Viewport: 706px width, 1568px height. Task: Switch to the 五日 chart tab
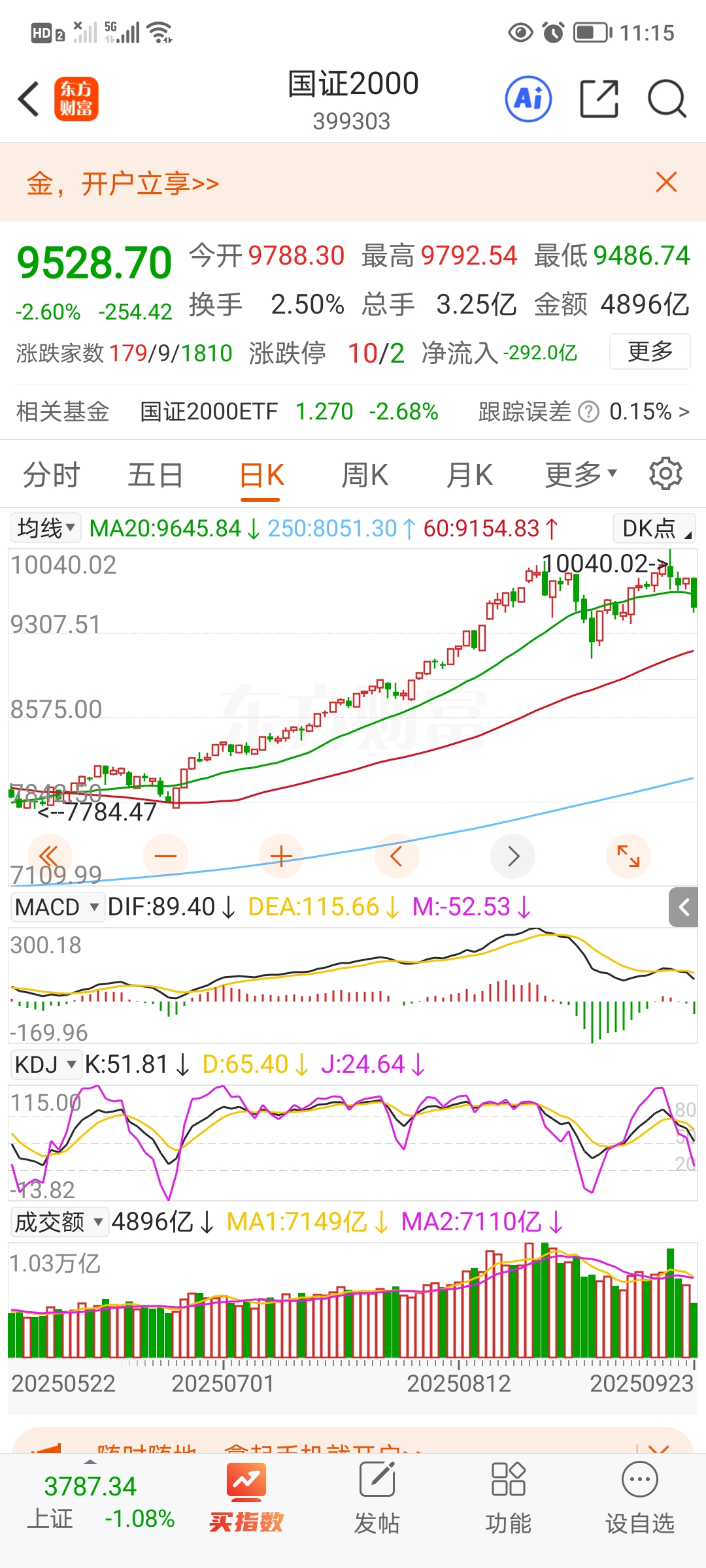pyautogui.click(x=155, y=475)
